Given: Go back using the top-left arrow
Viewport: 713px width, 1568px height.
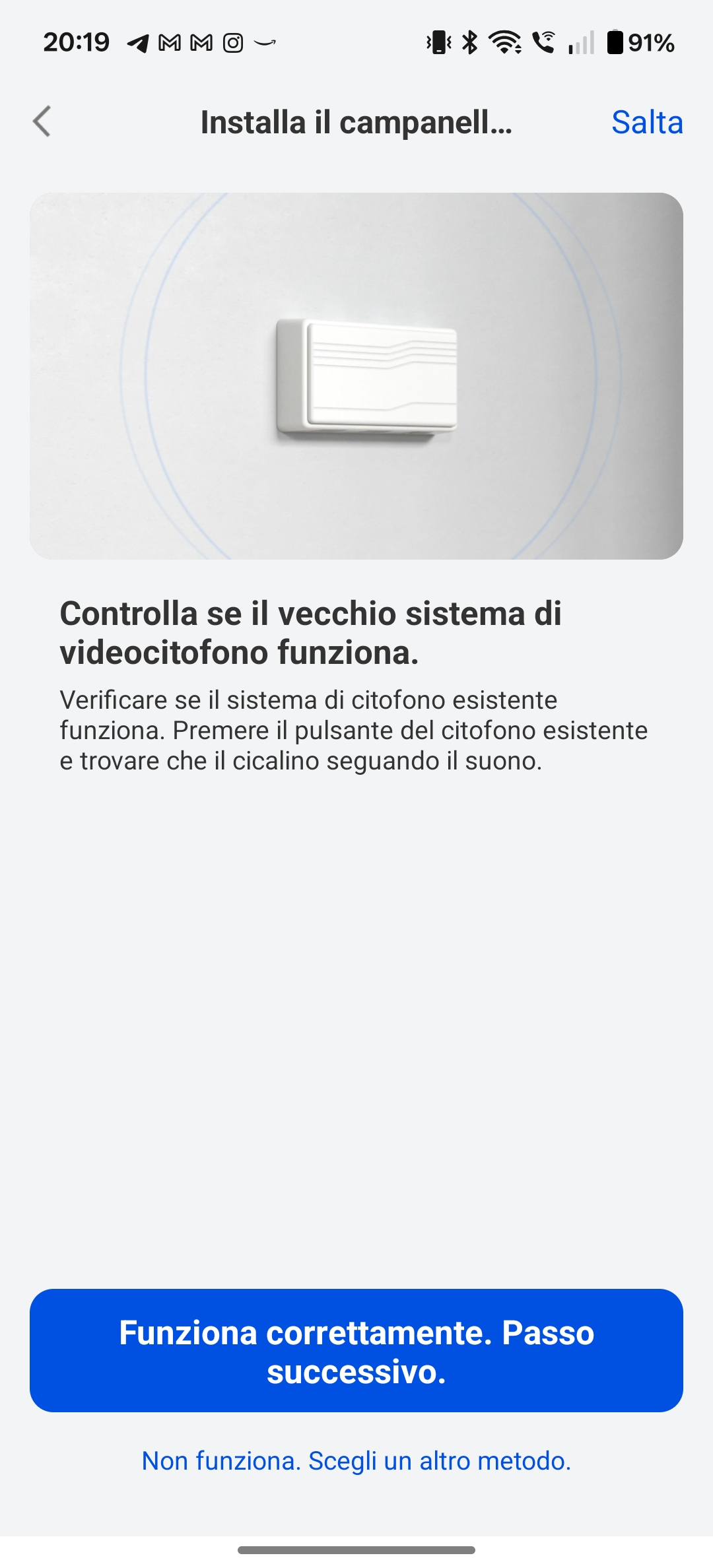Looking at the screenshot, I should coord(42,121).
